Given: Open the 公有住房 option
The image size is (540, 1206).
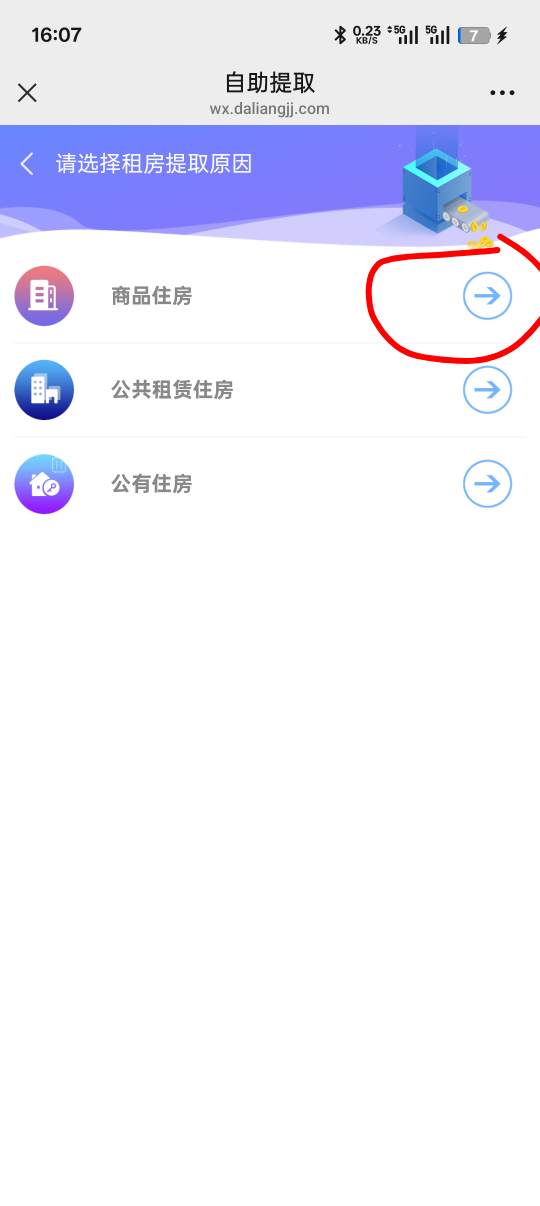Looking at the screenshot, I should [x=270, y=484].
